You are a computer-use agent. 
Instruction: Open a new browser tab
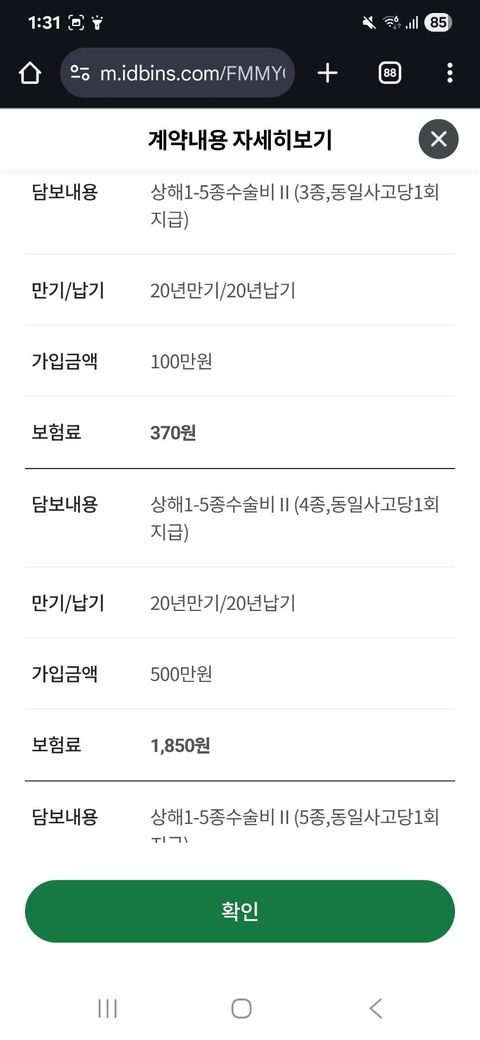coord(328,73)
